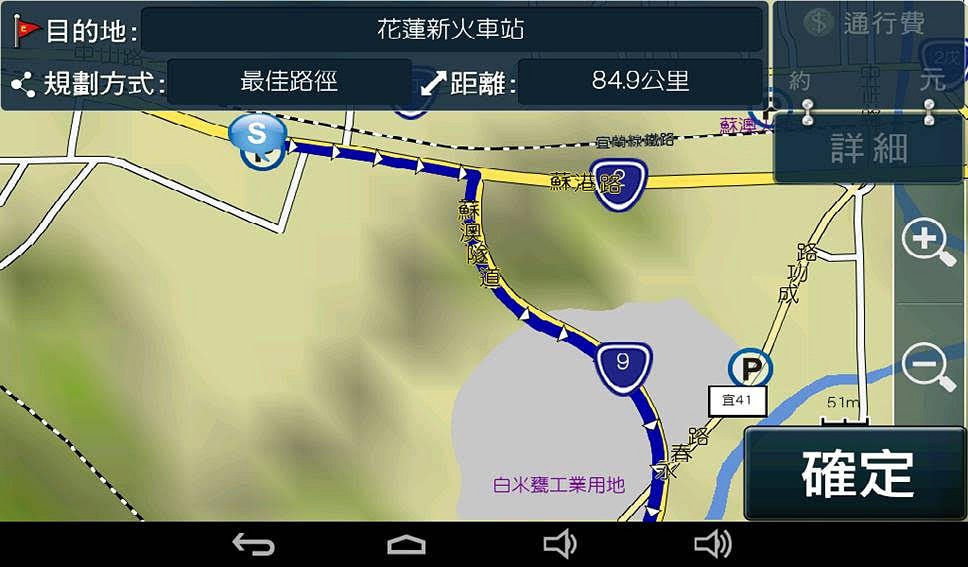Image resolution: width=968 pixels, height=567 pixels.
Task: Lower the volume
Action: tap(559, 544)
